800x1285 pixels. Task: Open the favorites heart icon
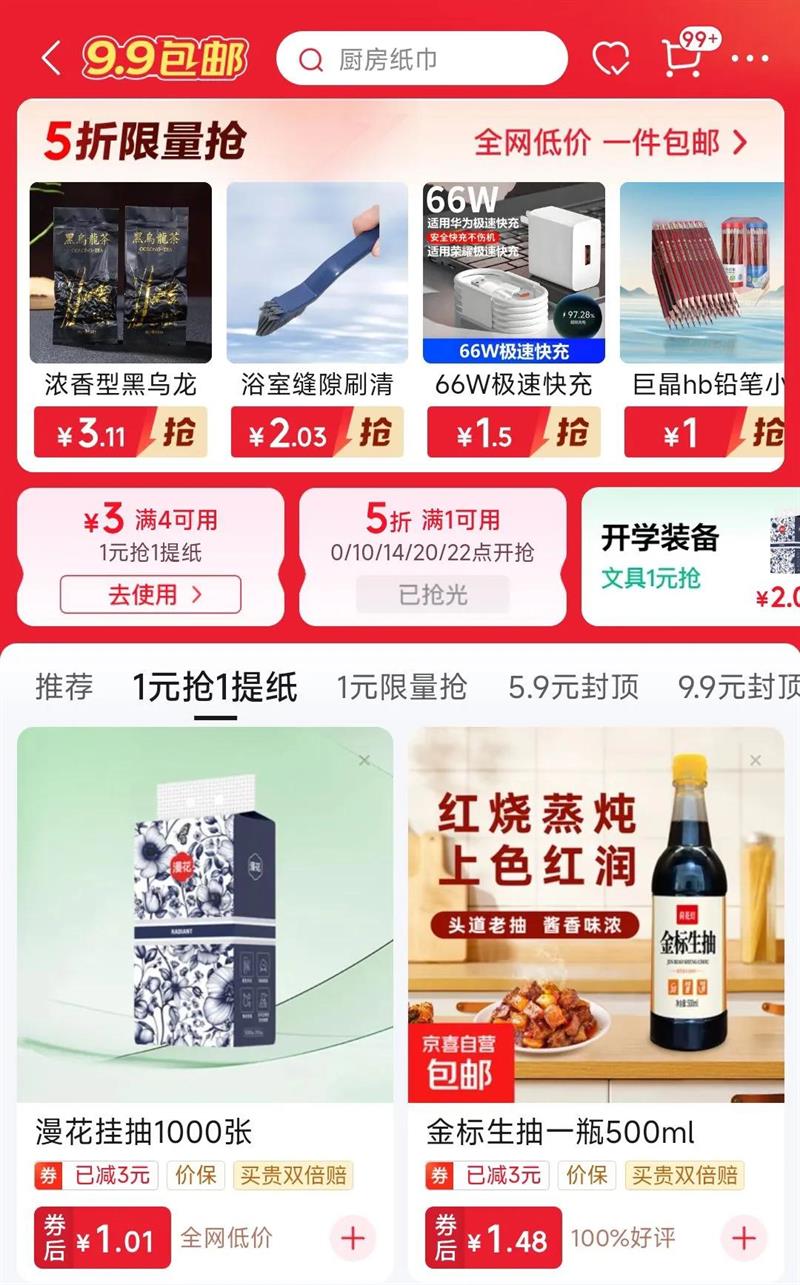click(610, 59)
